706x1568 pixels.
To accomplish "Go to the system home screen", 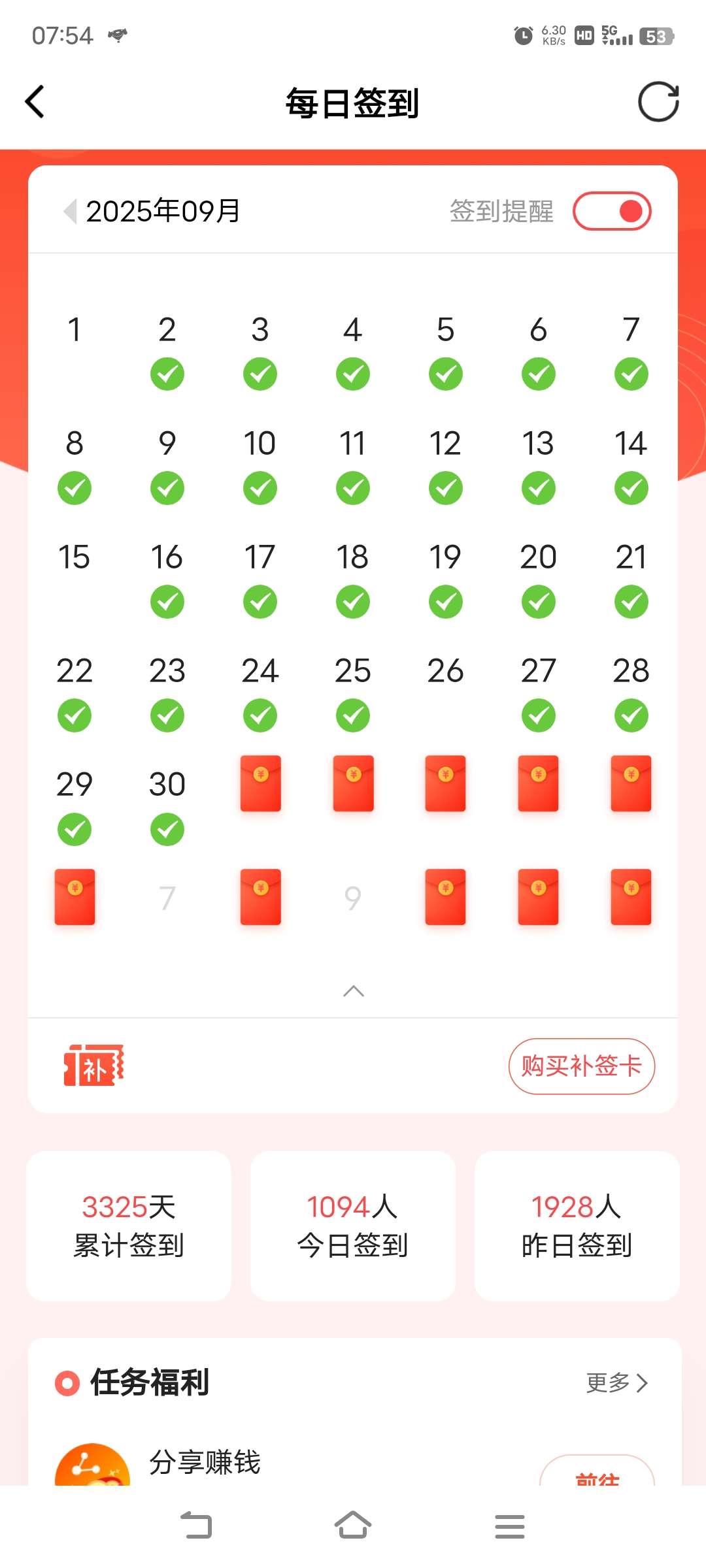I will [x=353, y=1526].
